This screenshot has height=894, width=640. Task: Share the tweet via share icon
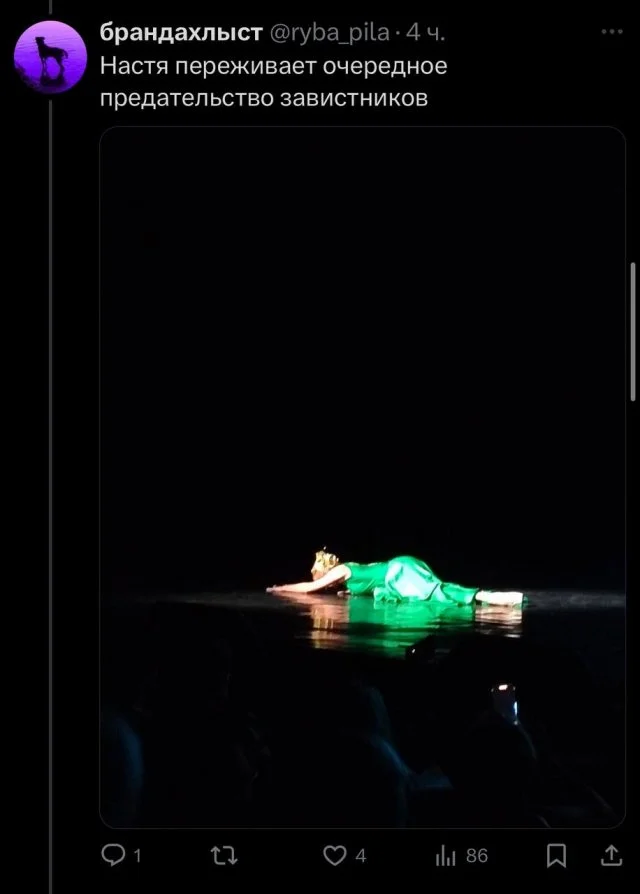[x=610, y=855]
